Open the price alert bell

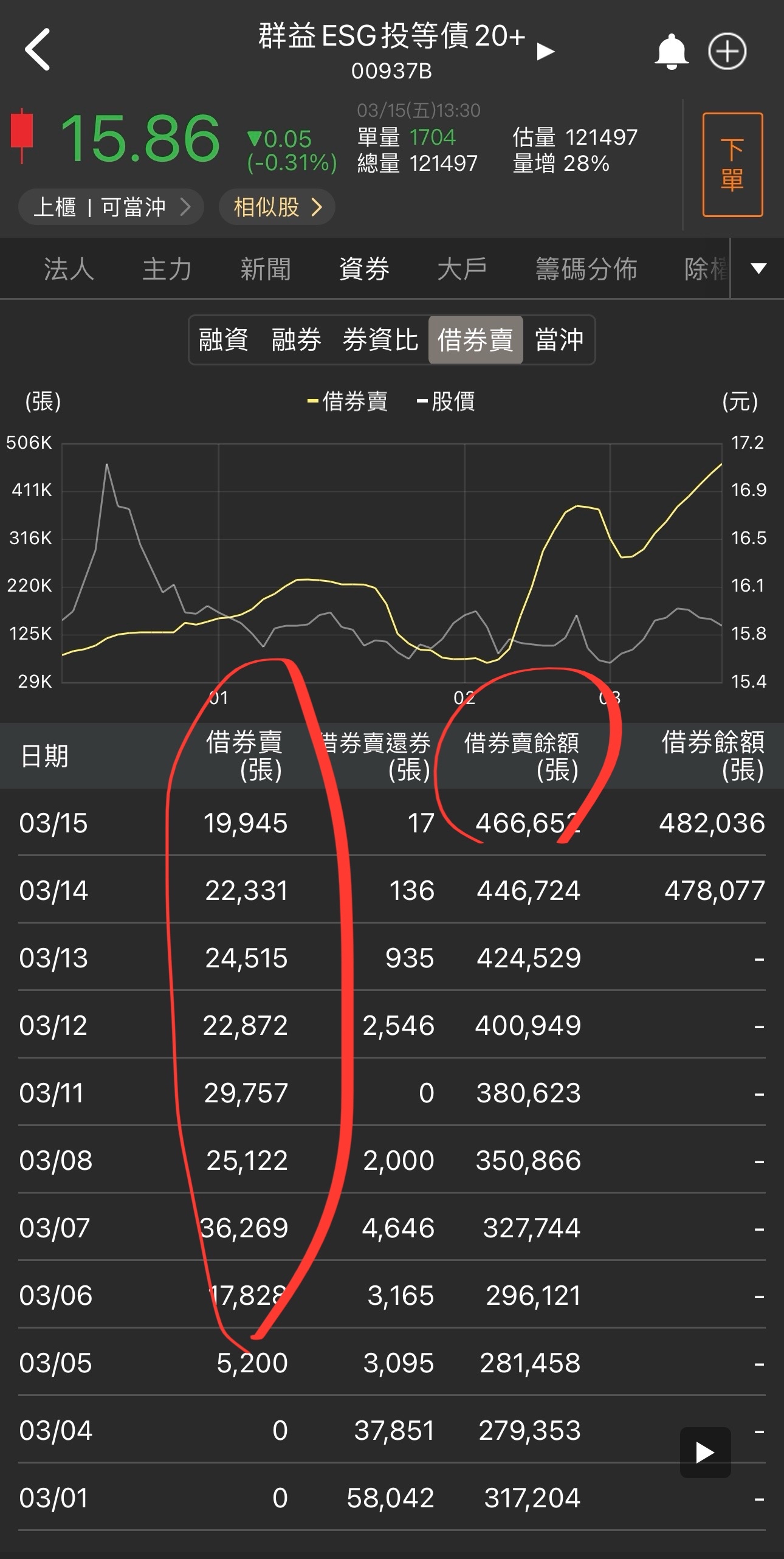pos(671,52)
